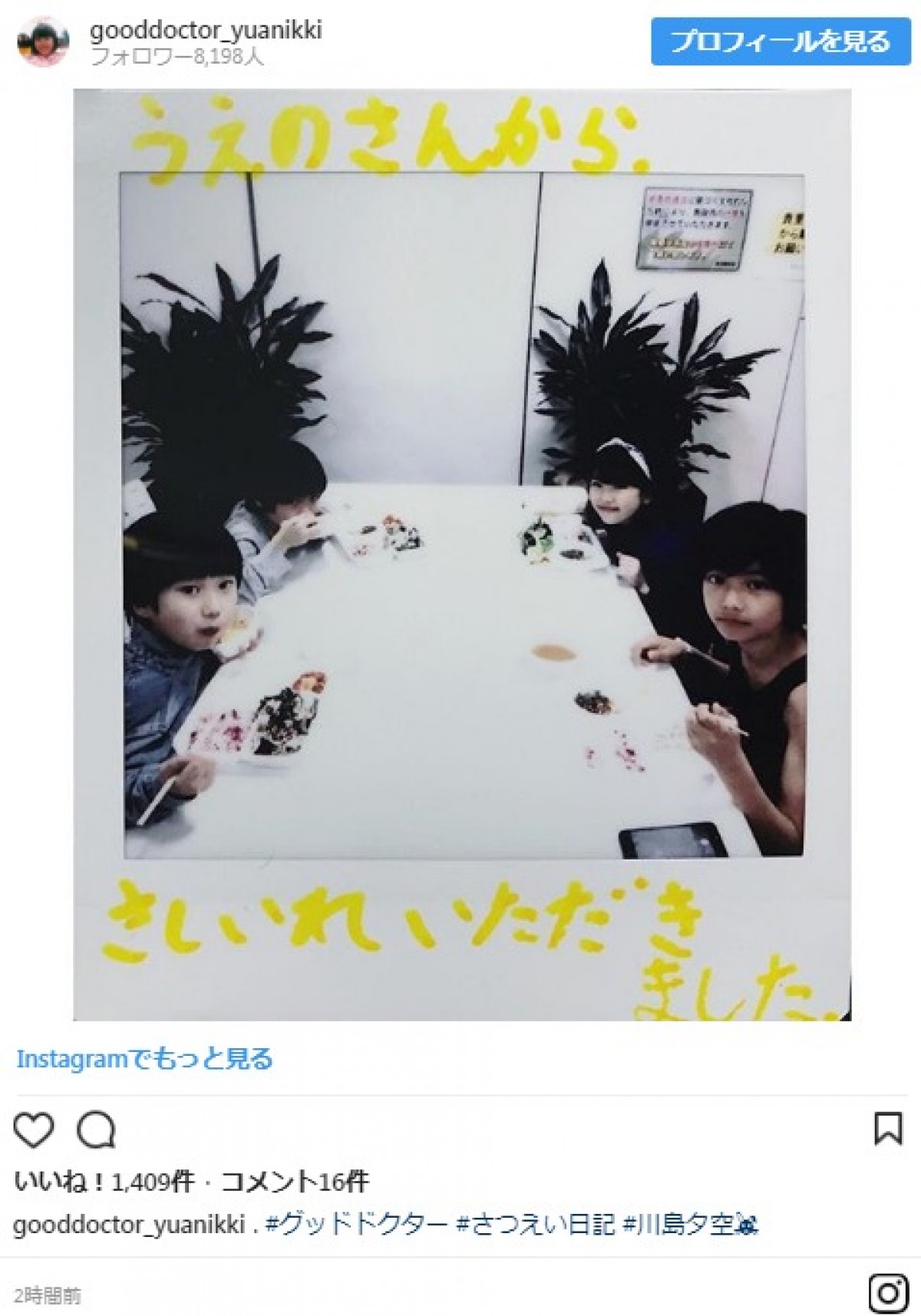This screenshot has height=1316, width=921.
Task: Open the gooddoctor_yuanikki profile avatar
Action: coord(43,41)
